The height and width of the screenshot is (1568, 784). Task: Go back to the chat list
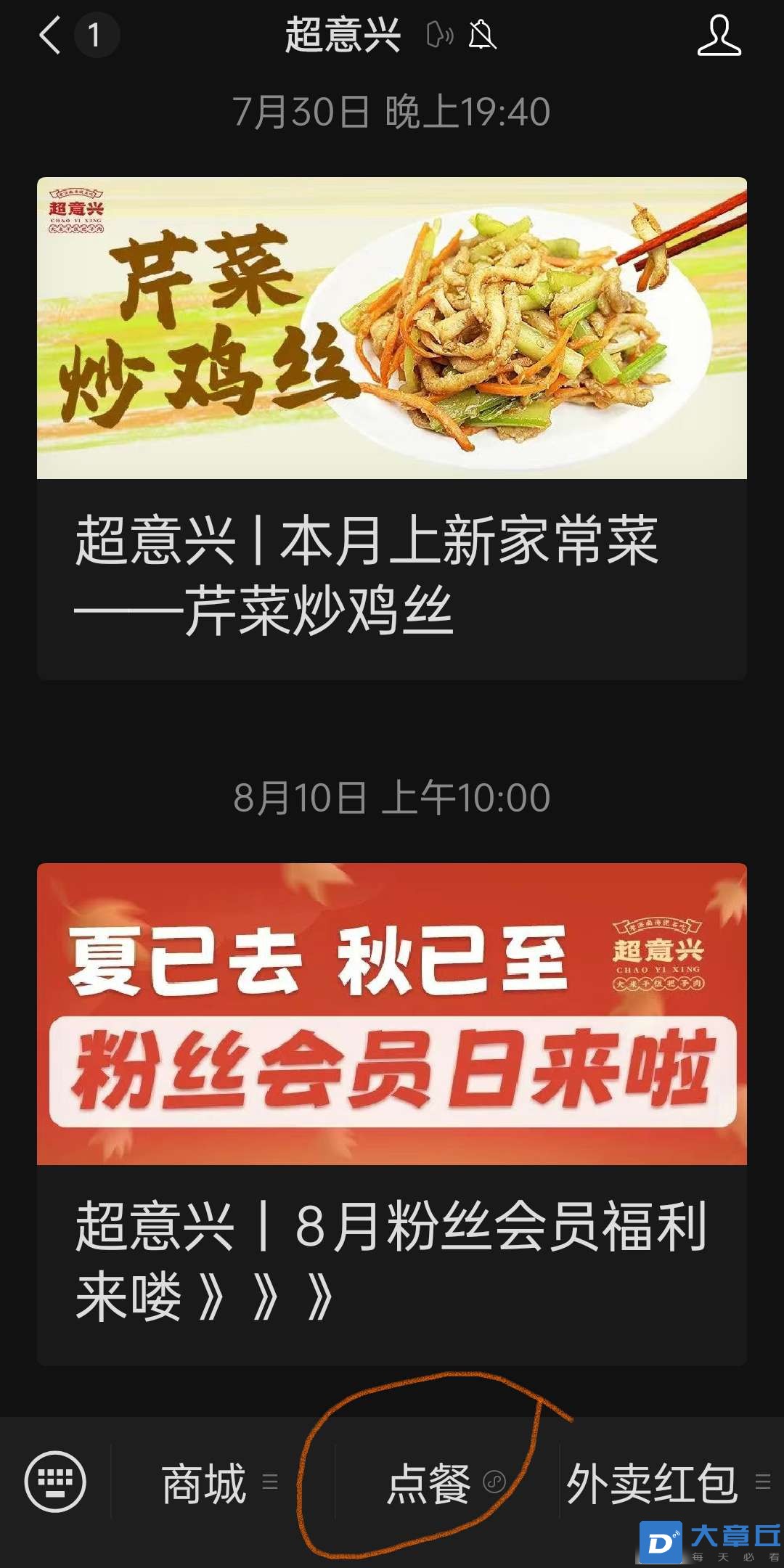[x=51, y=36]
